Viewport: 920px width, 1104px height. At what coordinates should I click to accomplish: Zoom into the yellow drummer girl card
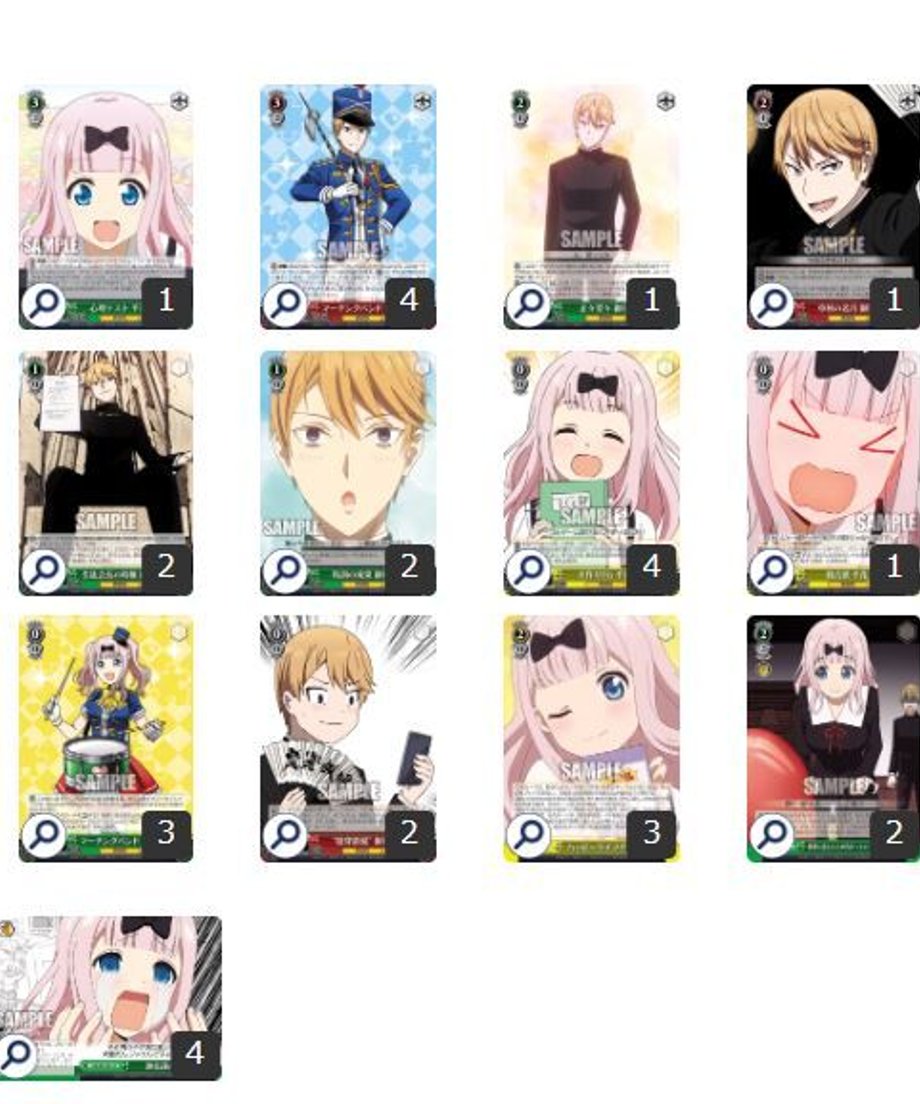[x=43, y=836]
